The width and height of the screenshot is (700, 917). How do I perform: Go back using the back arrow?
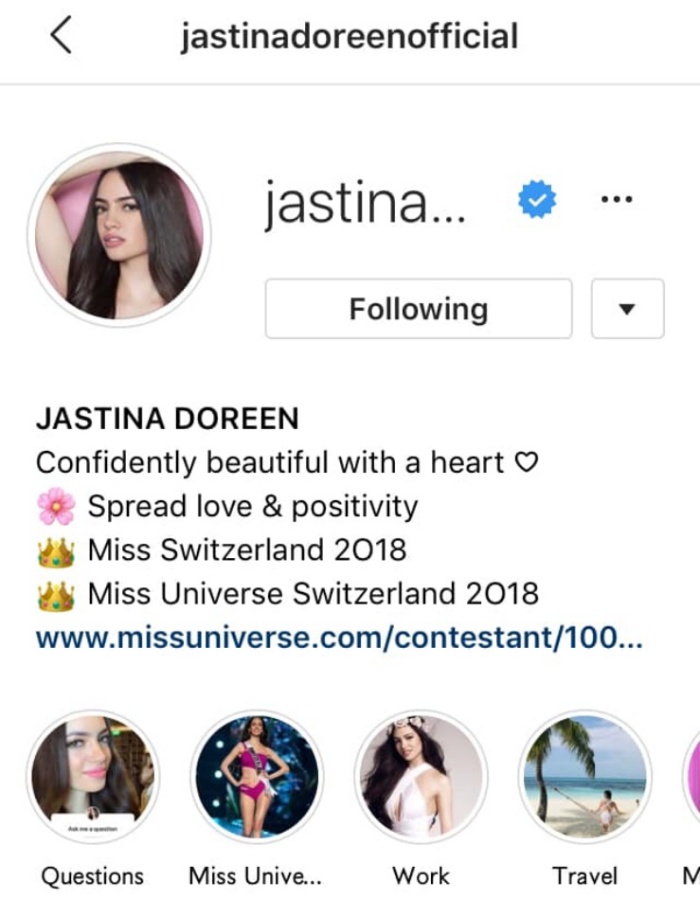(x=61, y=37)
